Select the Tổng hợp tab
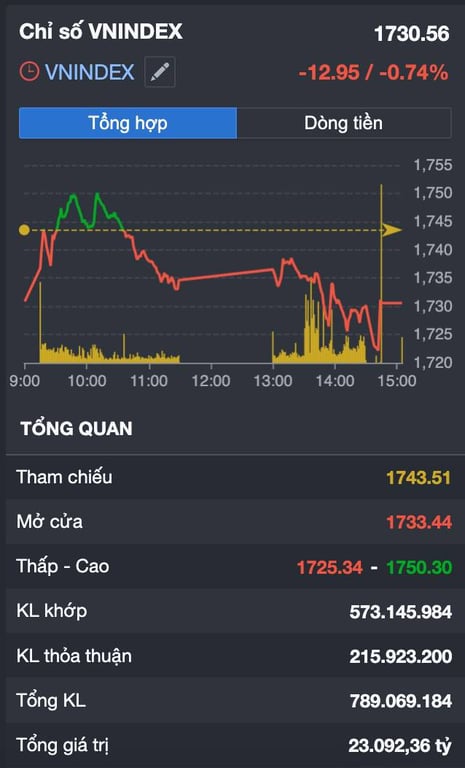Screen dimensions: 465x768 [x=128, y=123]
